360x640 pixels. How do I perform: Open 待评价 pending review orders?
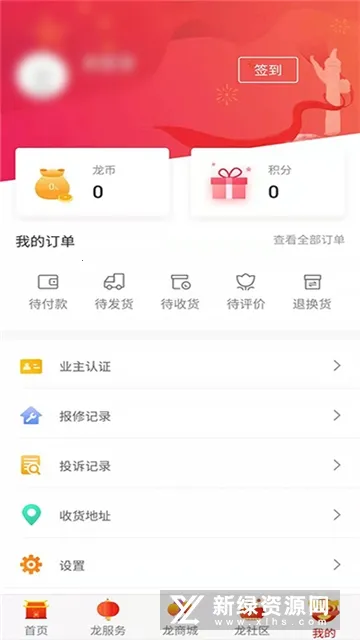(246, 291)
